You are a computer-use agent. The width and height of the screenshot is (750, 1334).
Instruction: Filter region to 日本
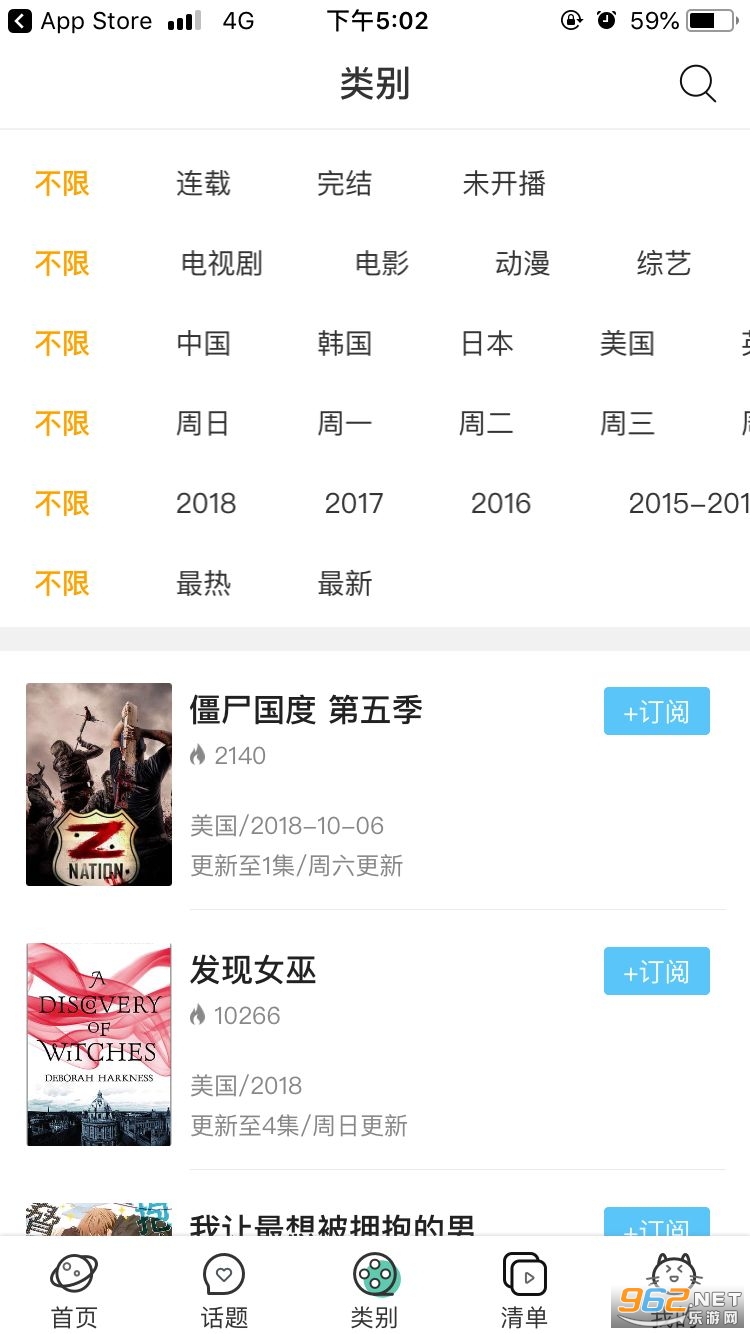pyautogui.click(x=486, y=344)
